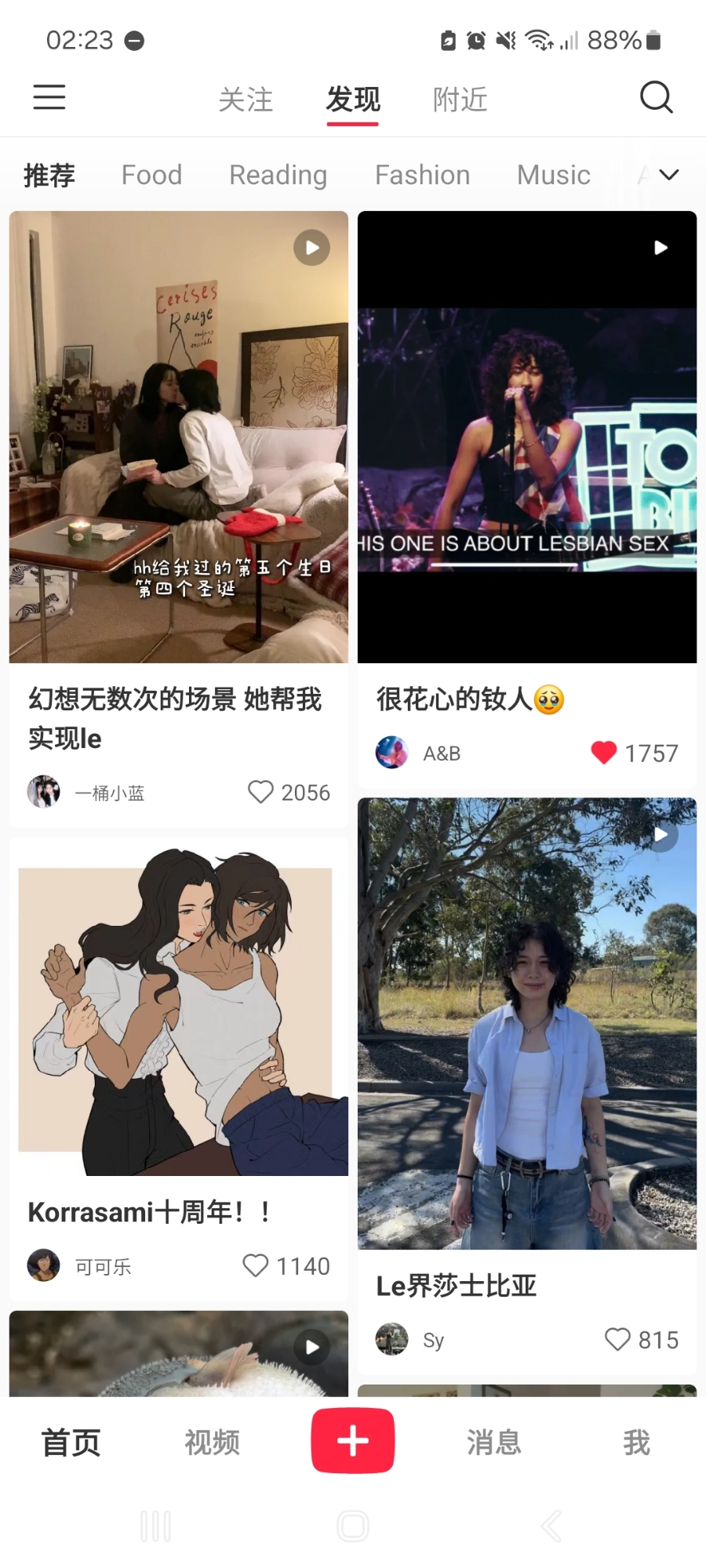Switch to the 关注 tab
706x1568 pixels.
246,100
